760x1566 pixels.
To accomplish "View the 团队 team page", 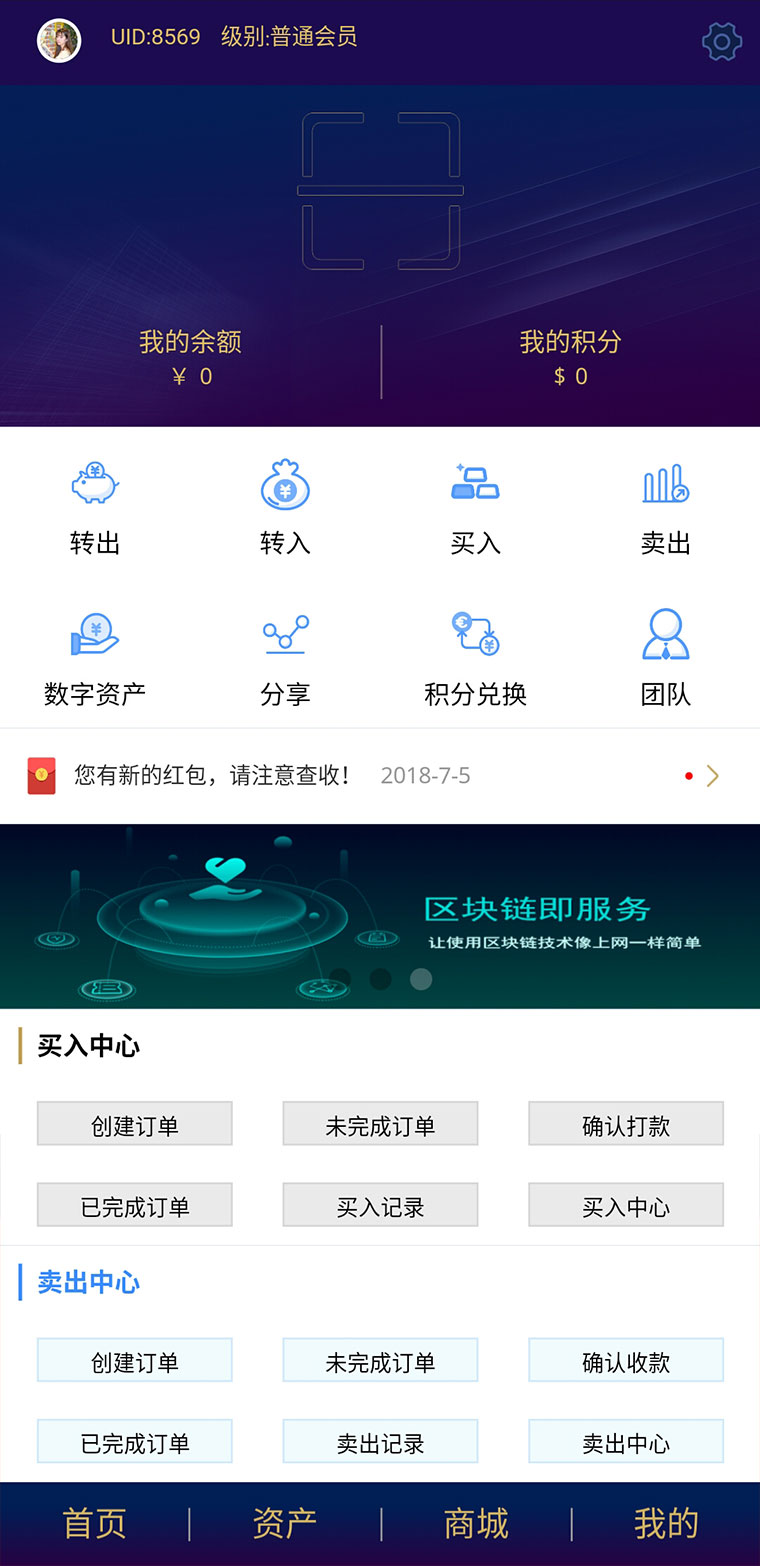I will [x=665, y=658].
